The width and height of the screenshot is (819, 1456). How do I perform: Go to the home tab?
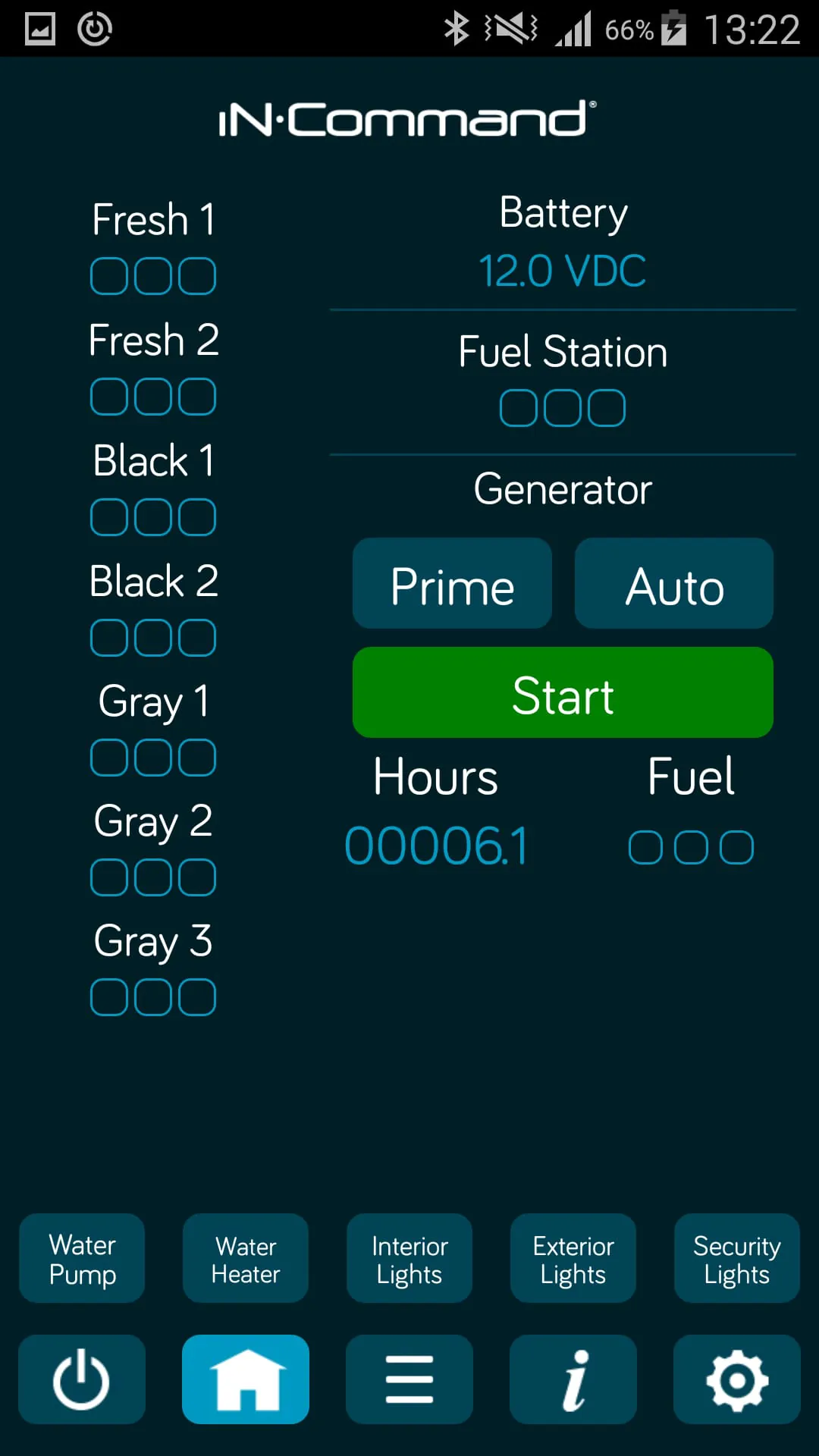[x=246, y=1379]
